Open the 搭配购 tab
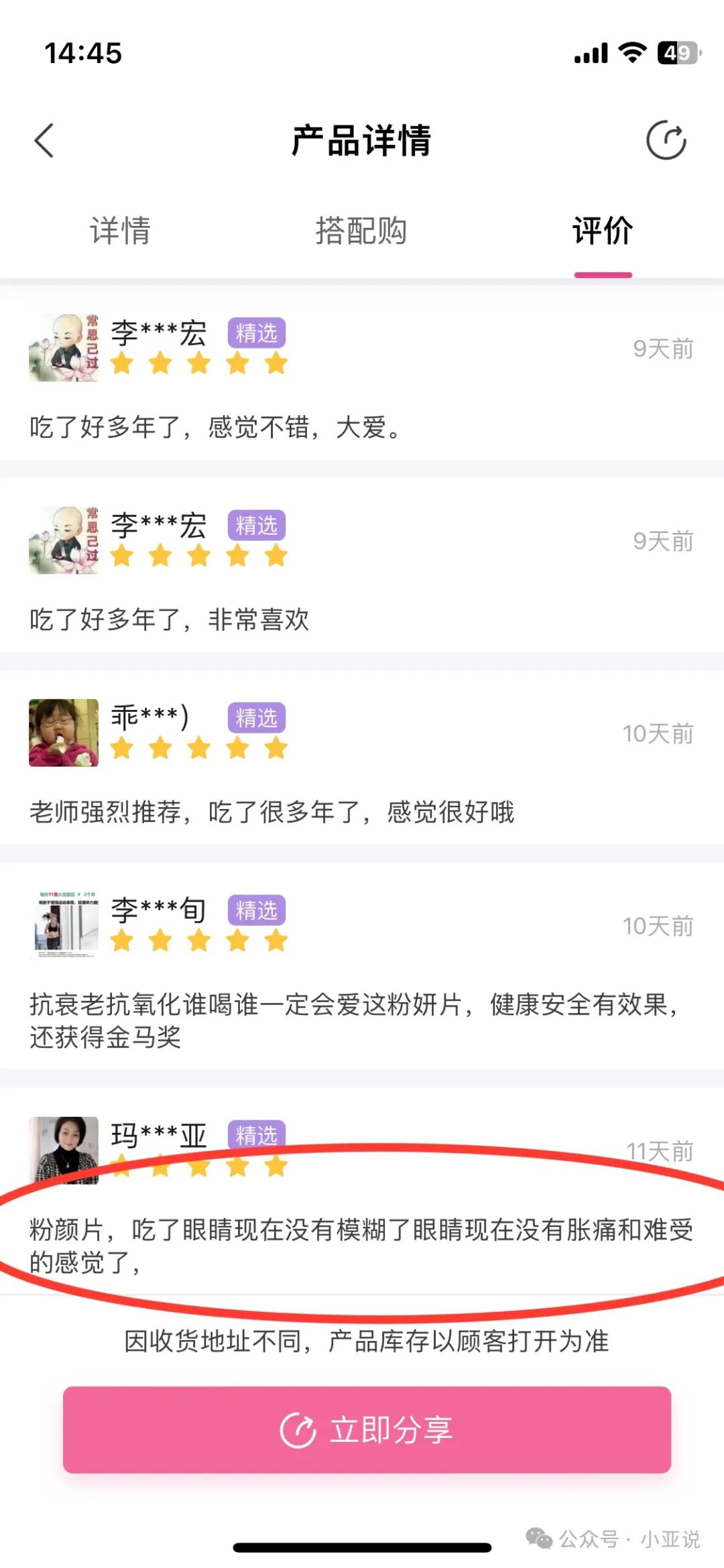Image resolution: width=724 pixels, height=1568 pixels. (x=361, y=231)
